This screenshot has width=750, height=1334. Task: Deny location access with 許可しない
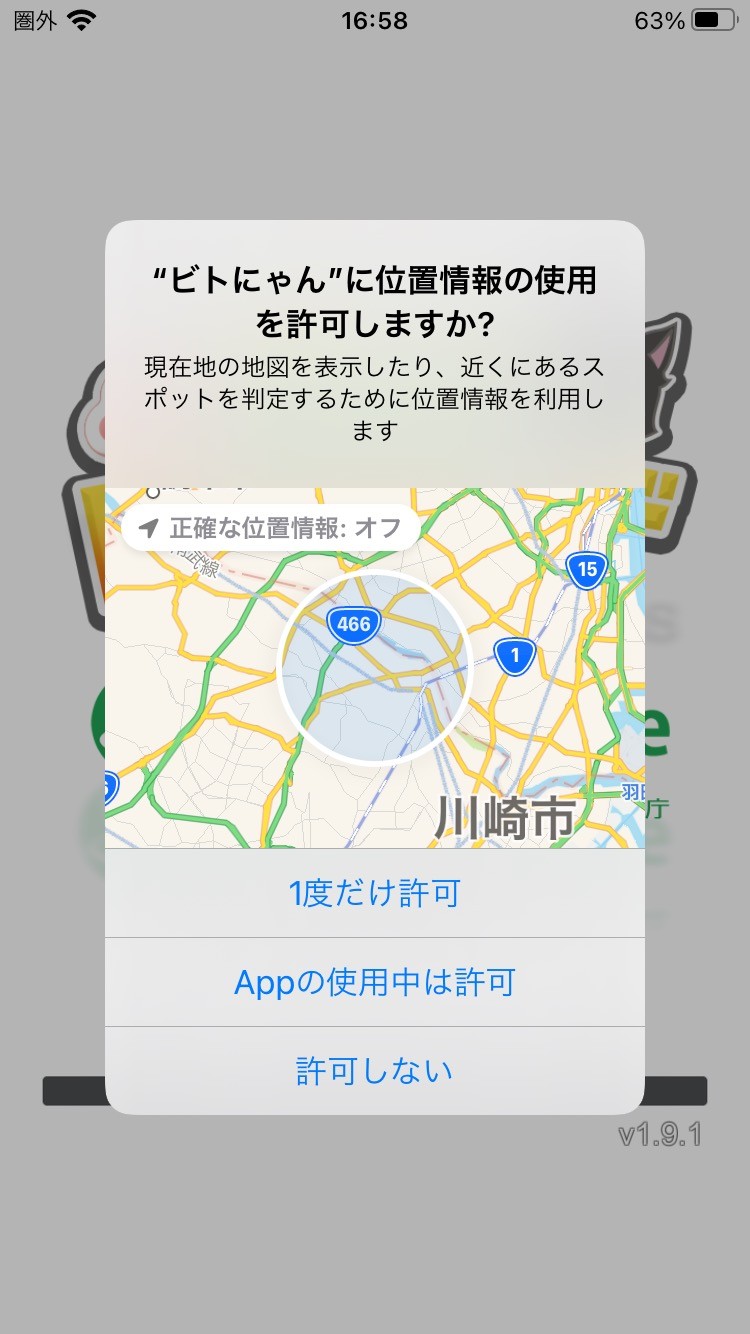tap(375, 1071)
